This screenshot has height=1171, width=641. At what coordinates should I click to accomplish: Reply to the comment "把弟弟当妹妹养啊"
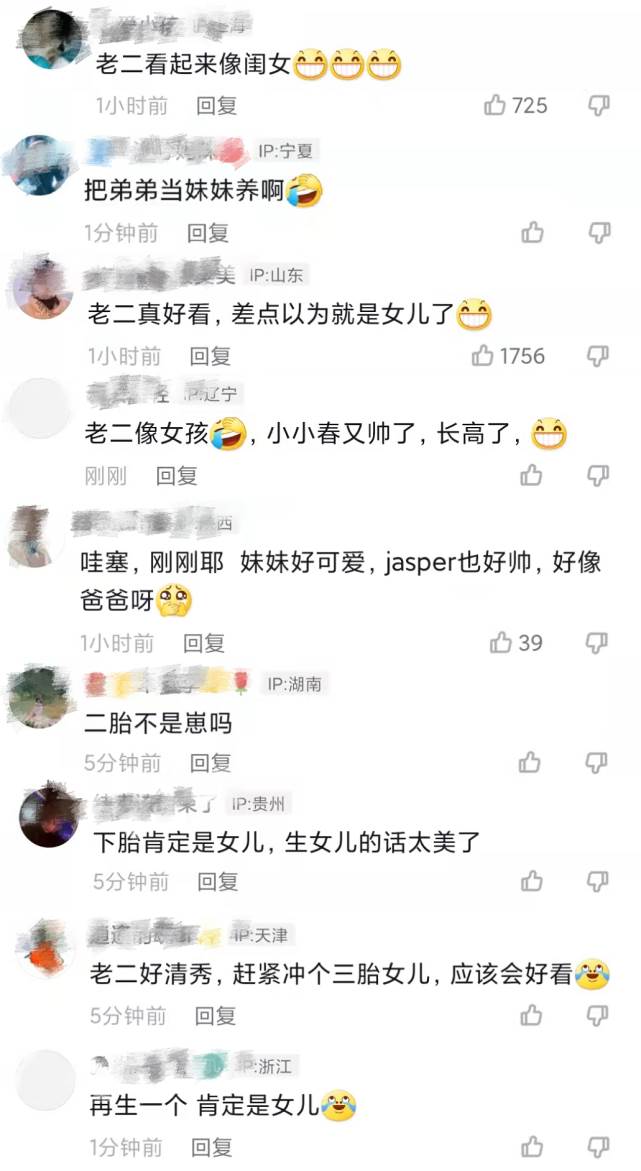[x=207, y=233]
